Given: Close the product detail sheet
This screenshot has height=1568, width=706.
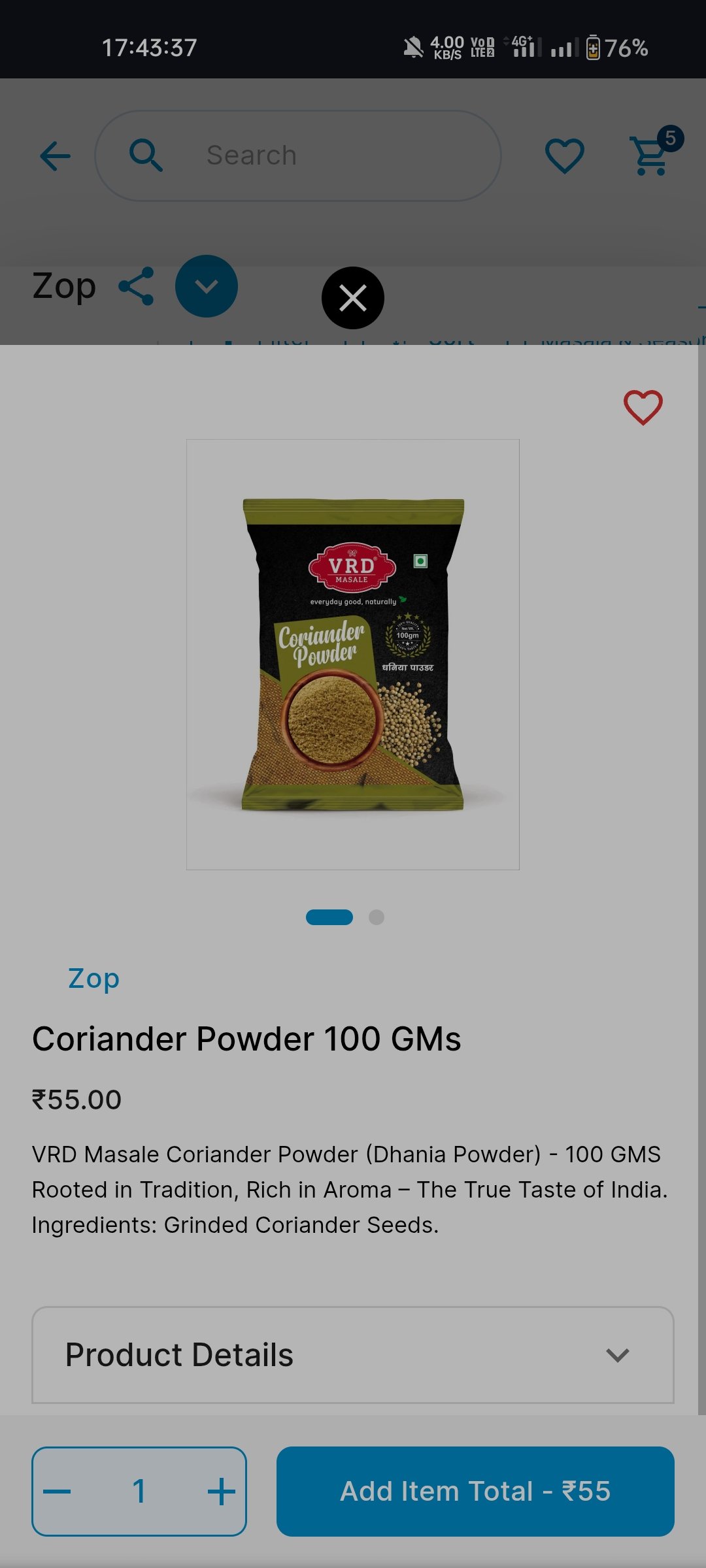Looking at the screenshot, I should 353,298.
